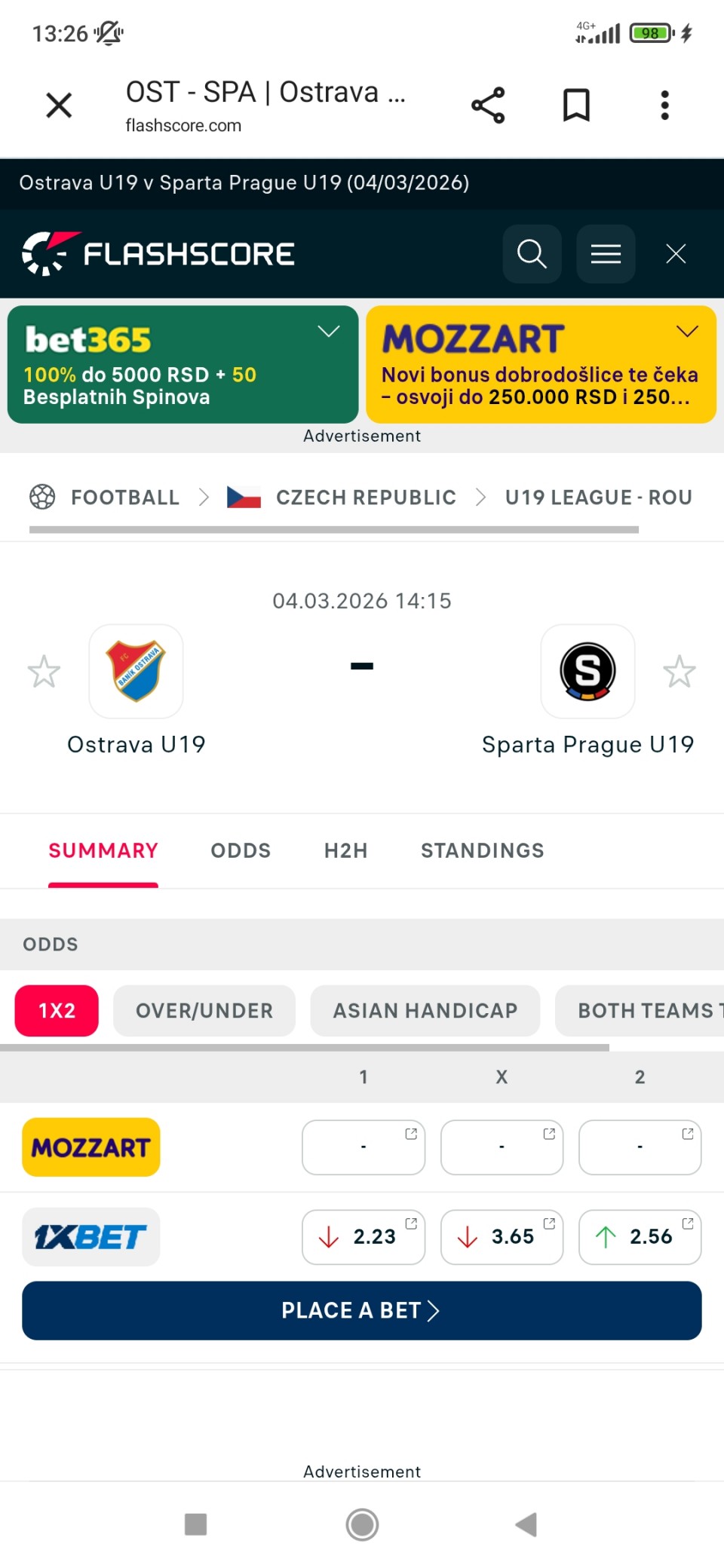Go back with the system back button
The height and width of the screenshot is (1568, 724).
tap(526, 1524)
